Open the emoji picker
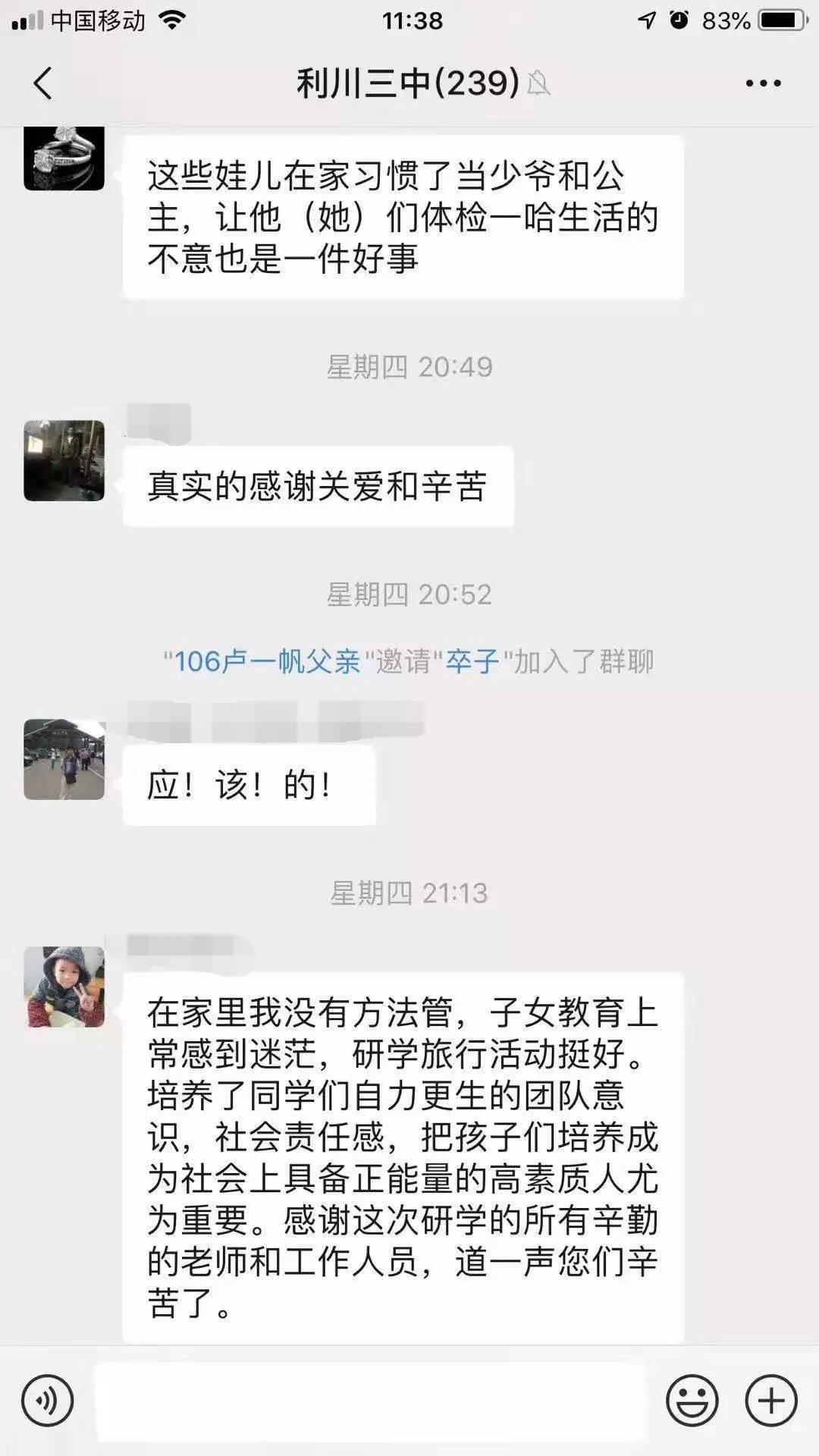The image size is (819, 1456). tap(692, 1401)
